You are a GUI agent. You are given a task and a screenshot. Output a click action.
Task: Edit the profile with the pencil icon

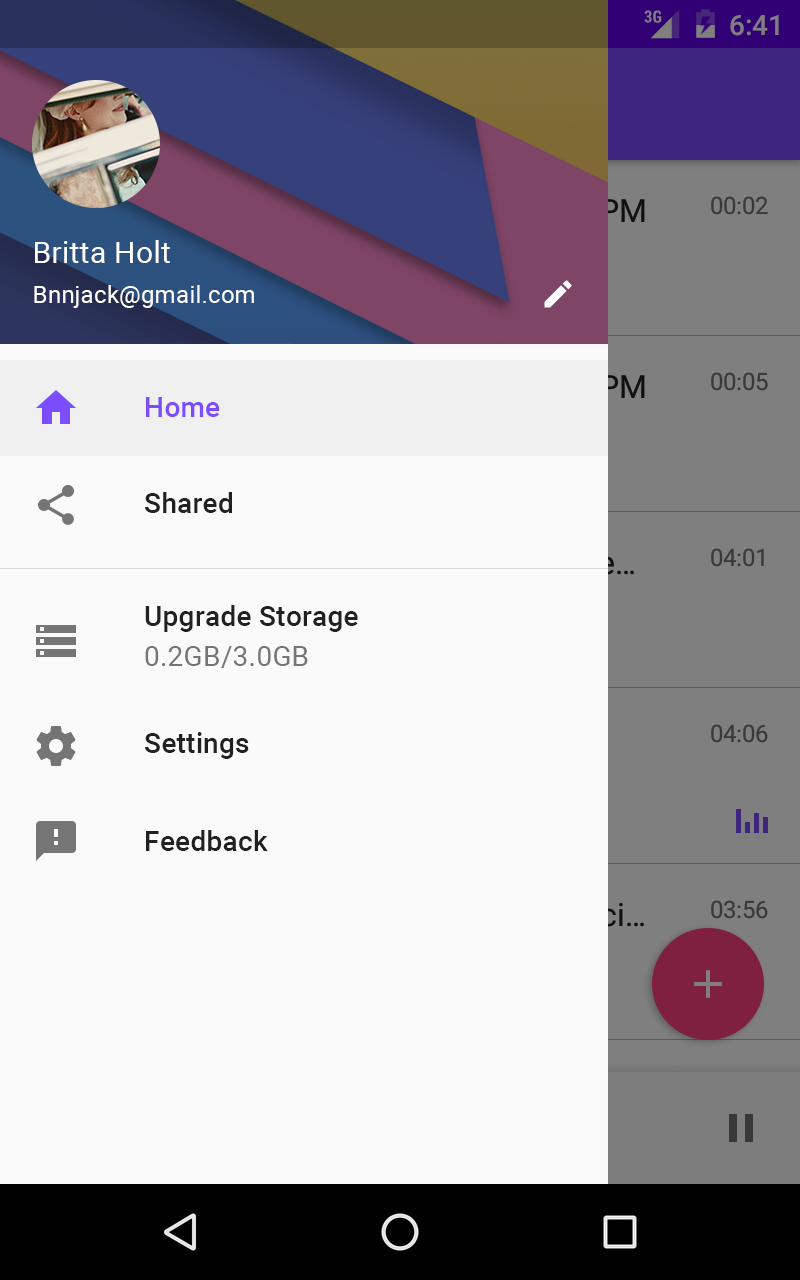point(558,294)
